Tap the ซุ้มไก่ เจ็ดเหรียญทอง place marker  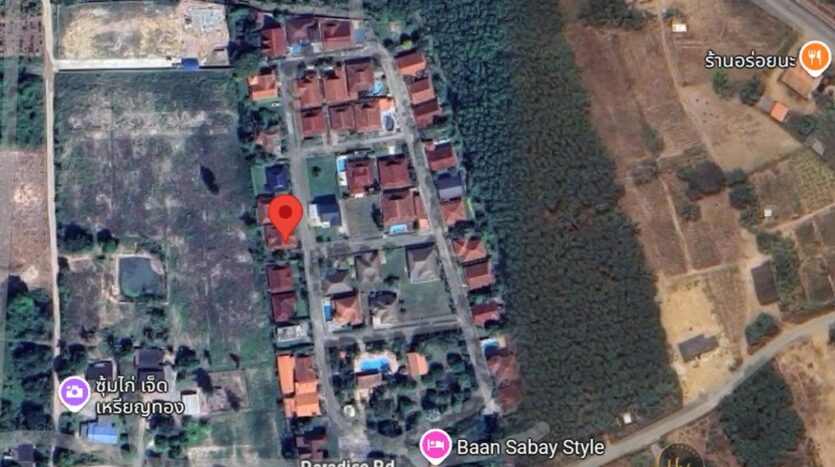74,392
